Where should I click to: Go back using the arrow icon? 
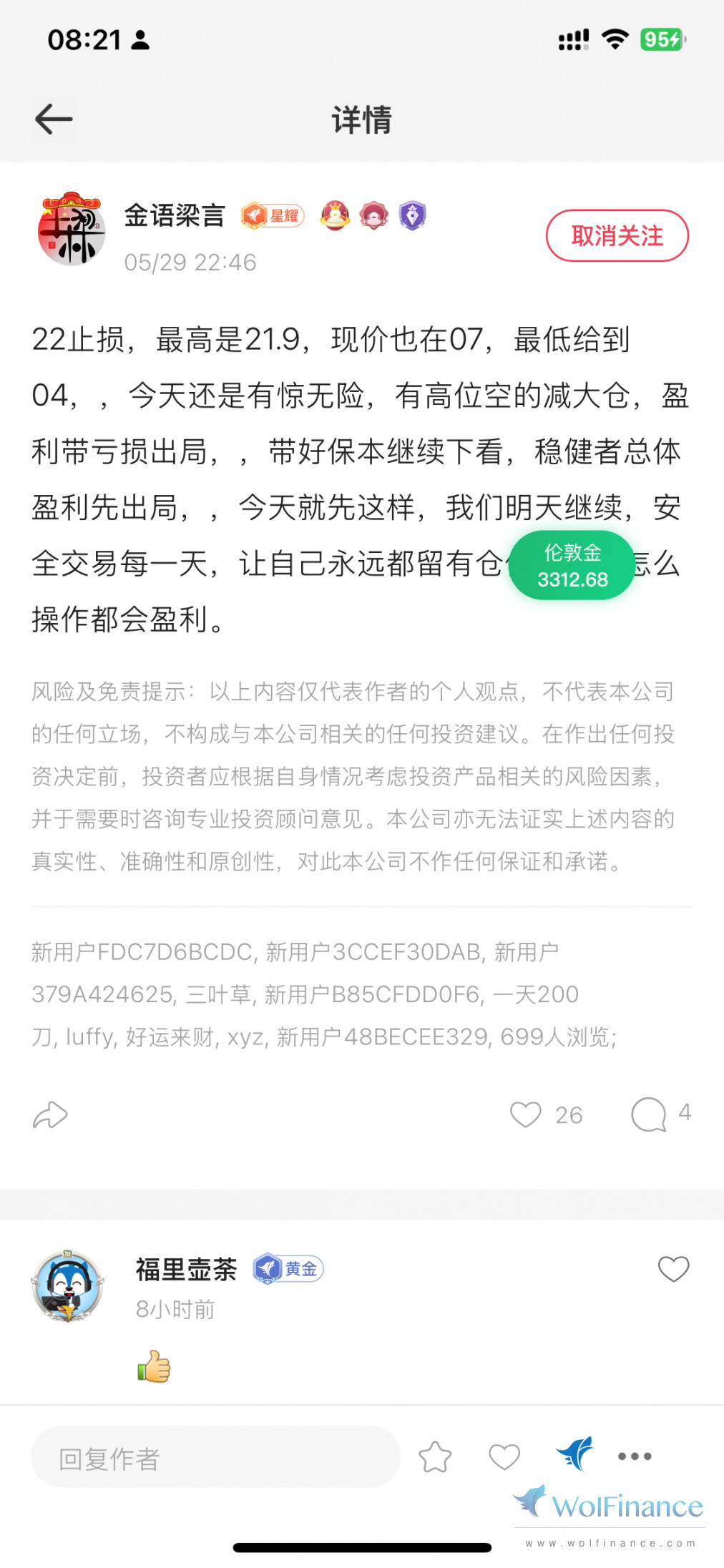pyautogui.click(x=54, y=119)
